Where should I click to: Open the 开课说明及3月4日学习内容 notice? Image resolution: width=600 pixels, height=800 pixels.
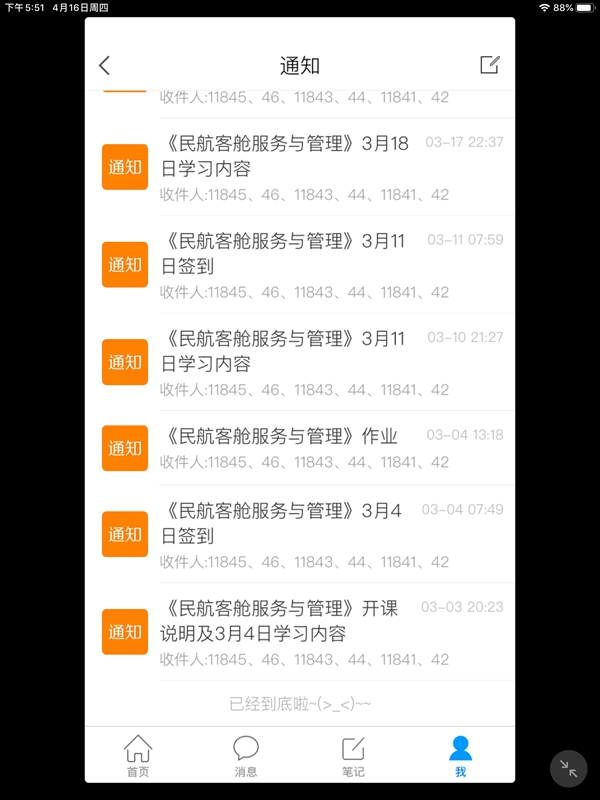tap(300, 632)
